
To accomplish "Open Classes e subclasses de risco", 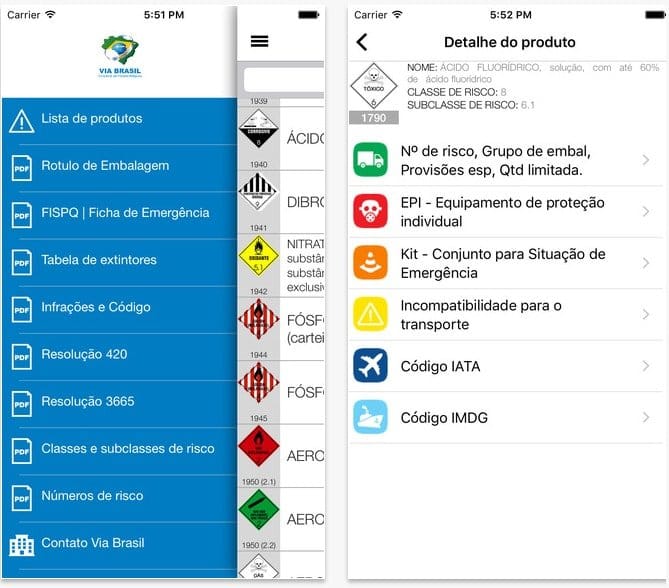I will (119, 451).
